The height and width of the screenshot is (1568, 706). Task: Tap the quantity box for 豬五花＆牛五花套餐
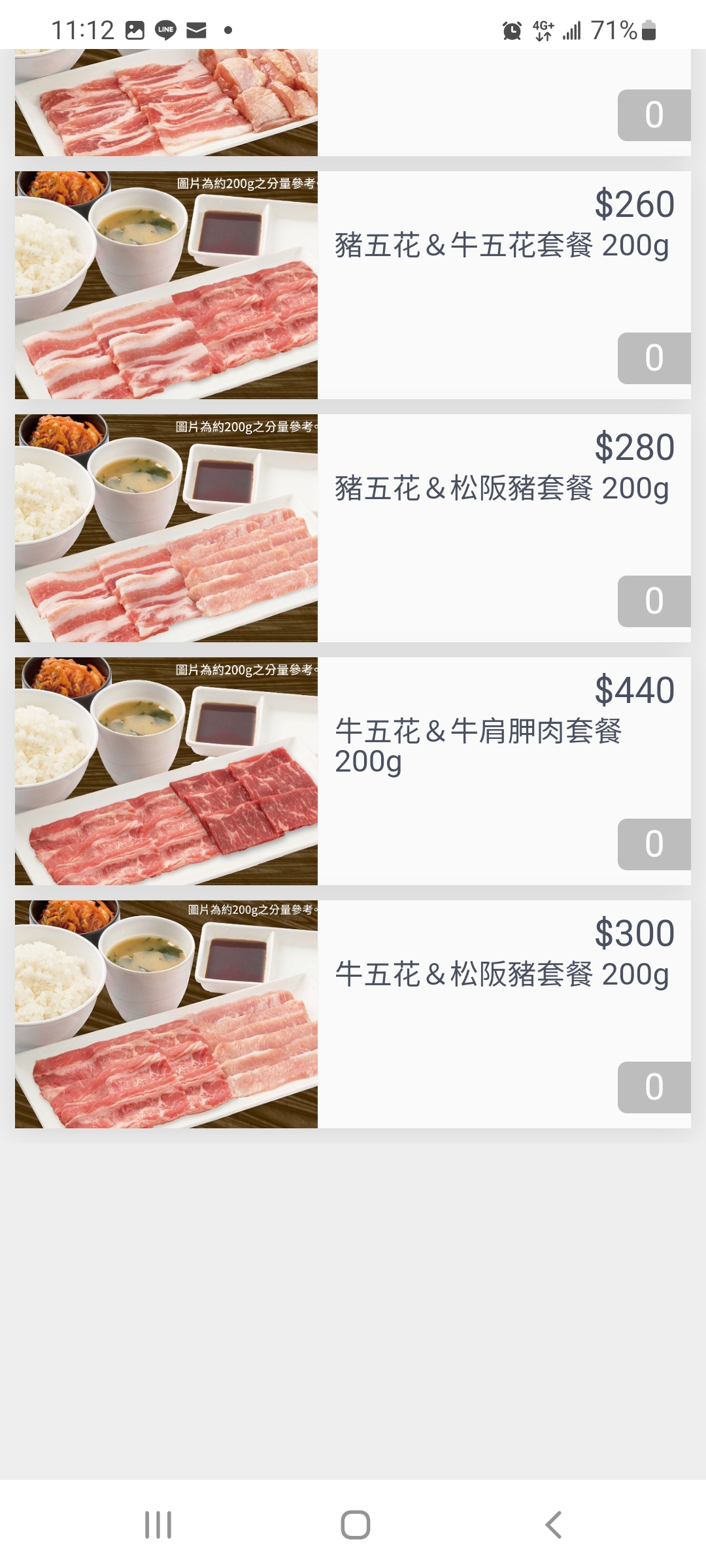[654, 358]
